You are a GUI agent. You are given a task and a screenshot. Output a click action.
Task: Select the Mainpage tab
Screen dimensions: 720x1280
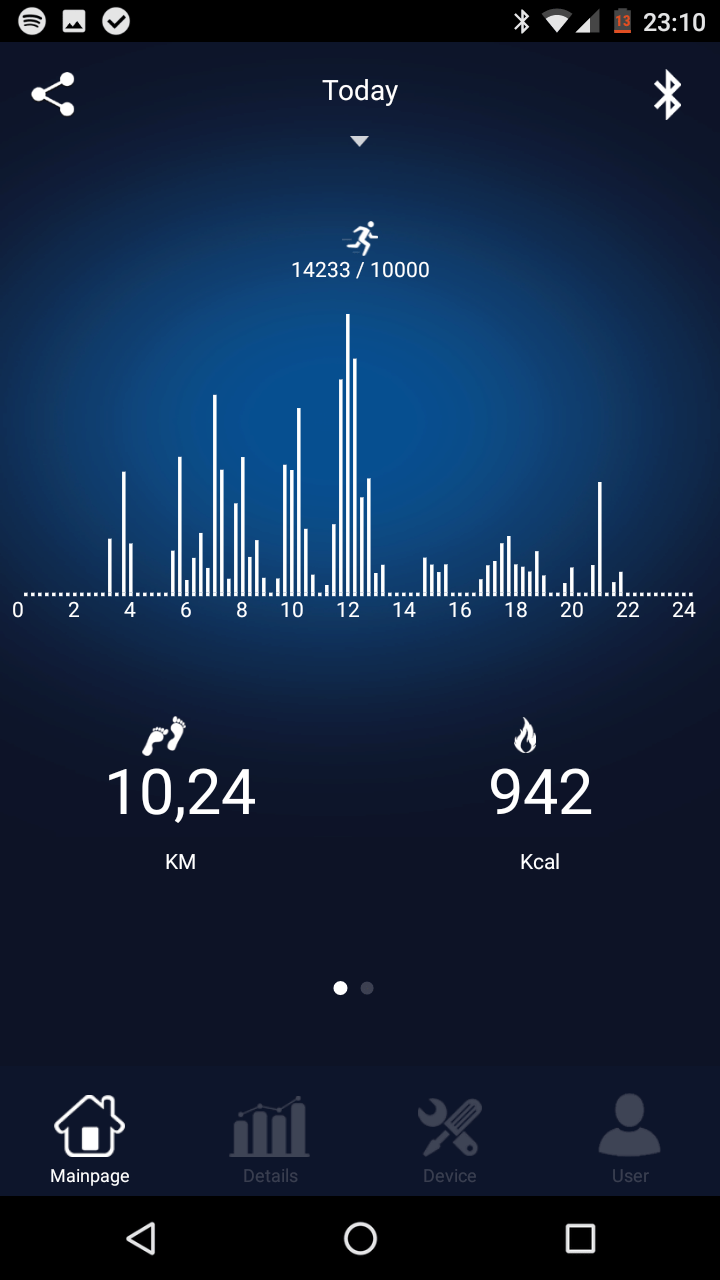[90, 1140]
